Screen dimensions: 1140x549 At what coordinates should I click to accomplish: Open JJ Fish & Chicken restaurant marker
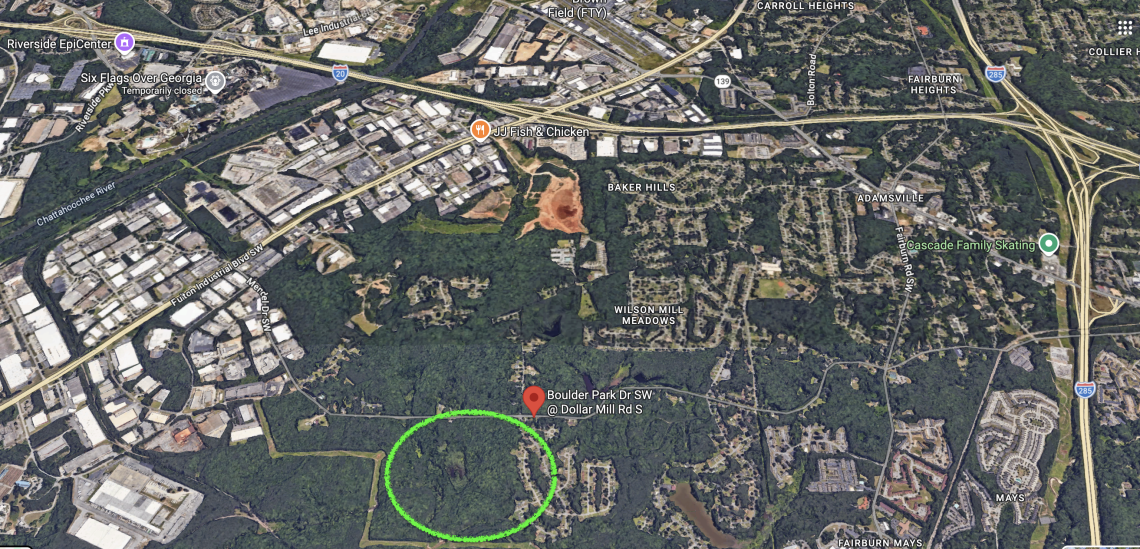(479, 131)
